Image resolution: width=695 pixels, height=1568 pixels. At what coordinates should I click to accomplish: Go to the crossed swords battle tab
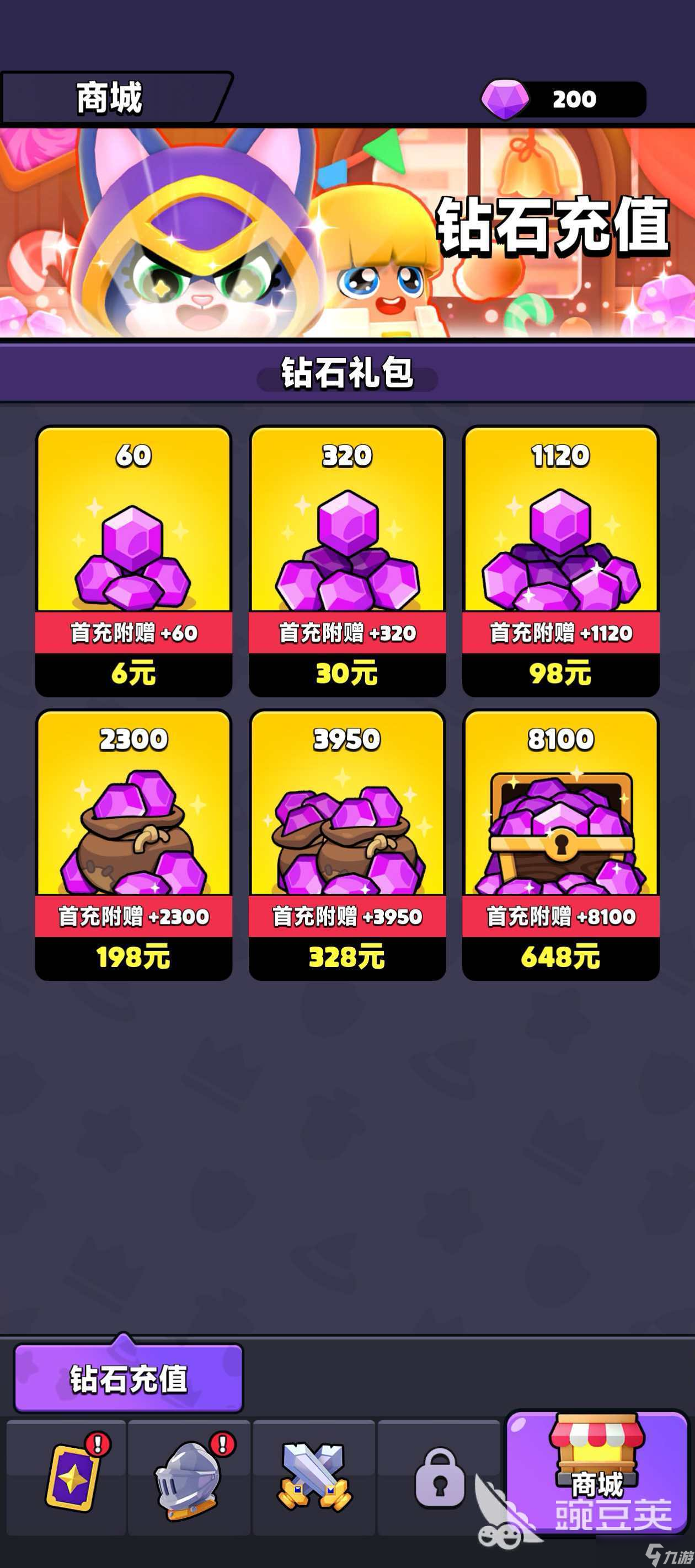pos(314,1476)
